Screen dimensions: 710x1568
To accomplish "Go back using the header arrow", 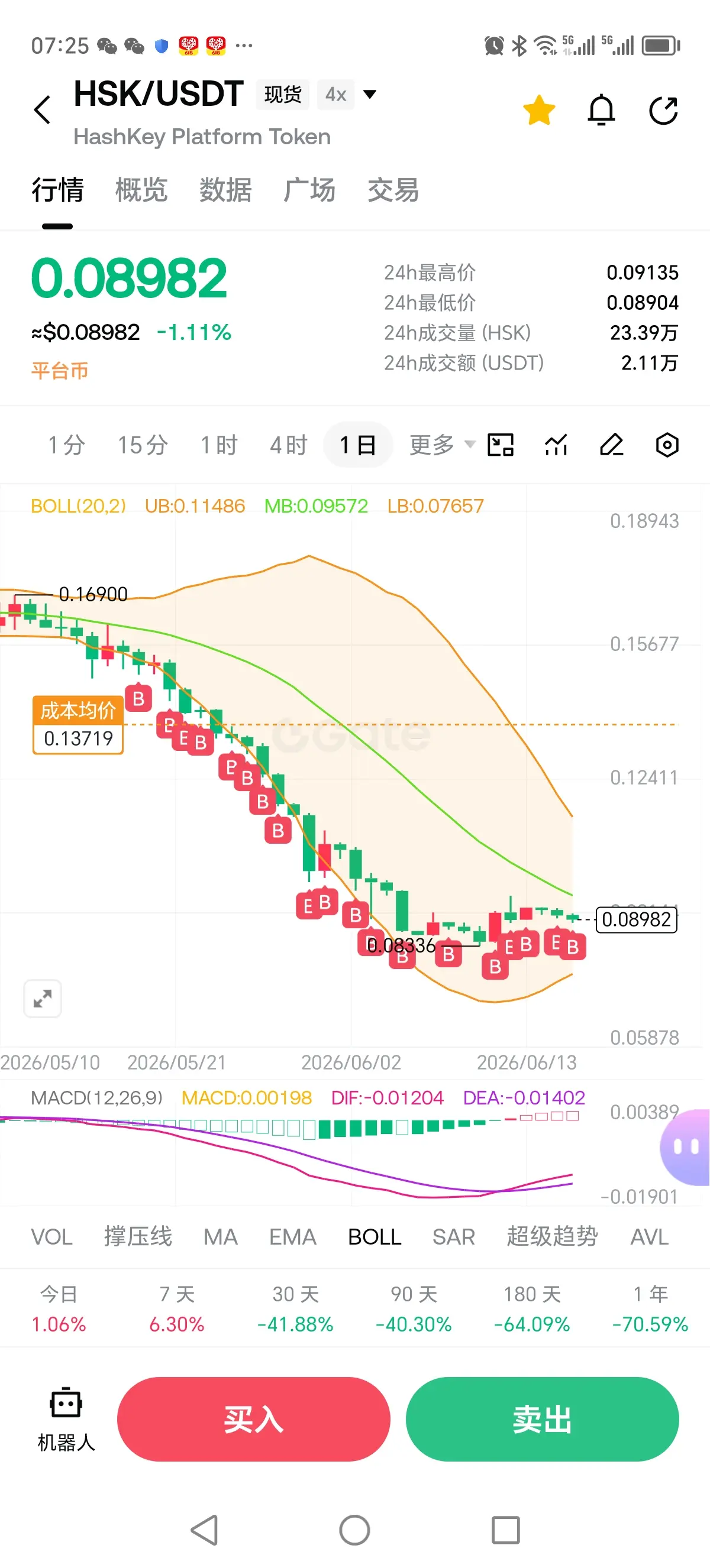I will [42, 110].
